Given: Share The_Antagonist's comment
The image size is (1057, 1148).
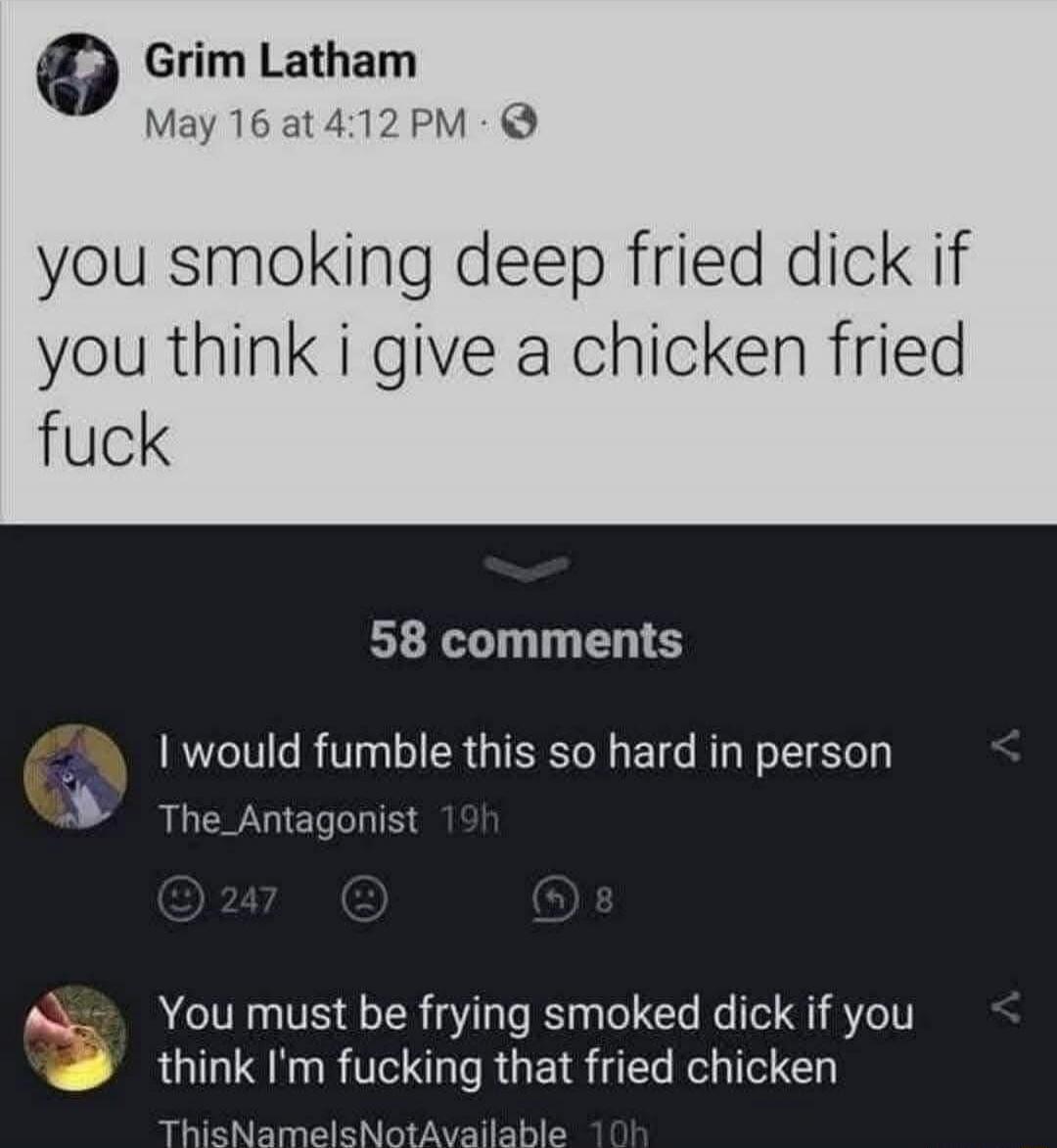Looking at the screenshot, I should tap(1006, 750).
